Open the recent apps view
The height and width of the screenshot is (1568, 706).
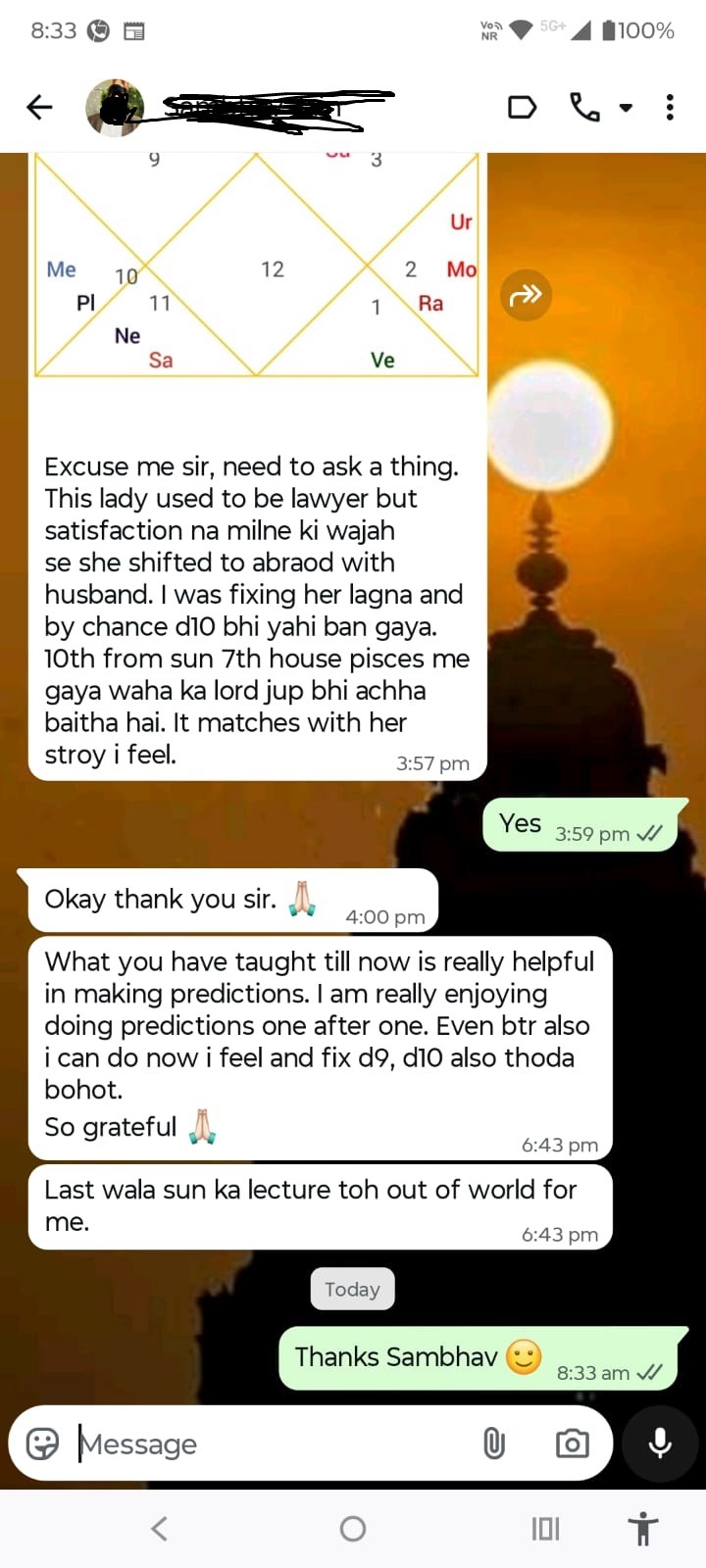[x=545, y=1528]
